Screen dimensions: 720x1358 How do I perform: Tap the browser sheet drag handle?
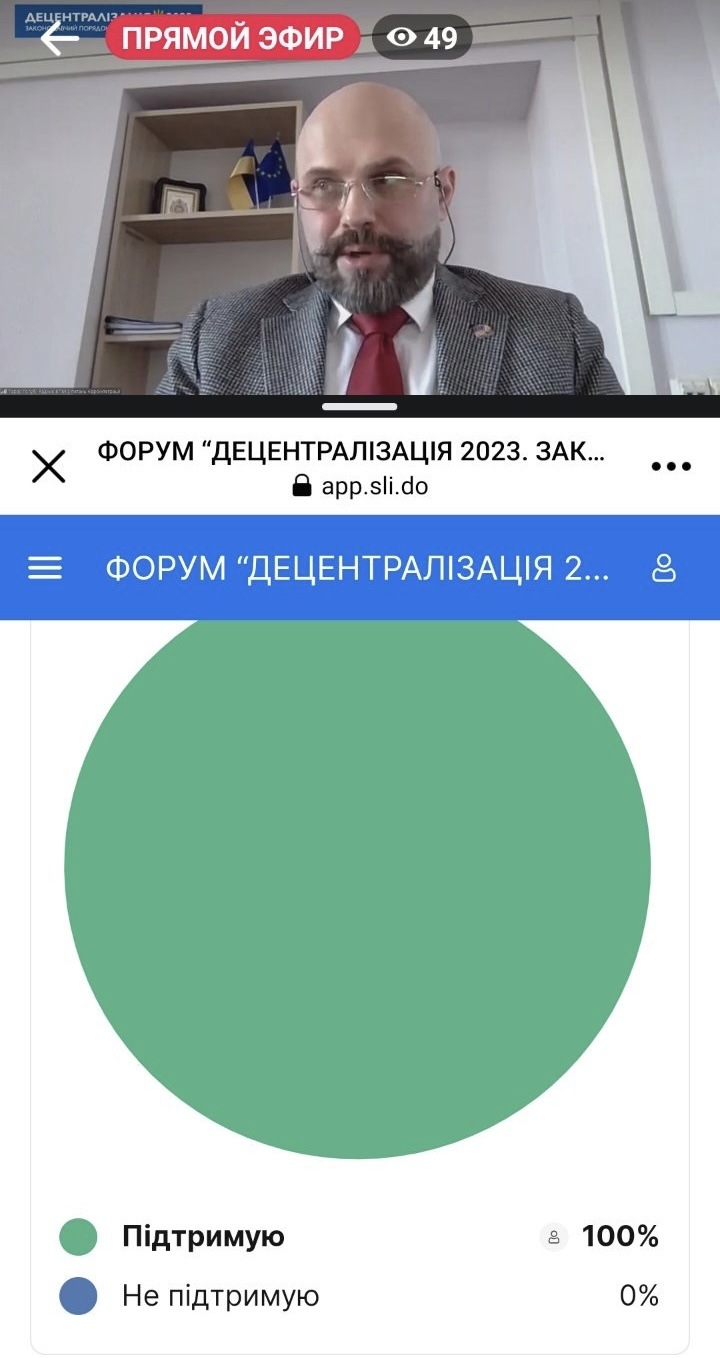(x=360, y=407)
